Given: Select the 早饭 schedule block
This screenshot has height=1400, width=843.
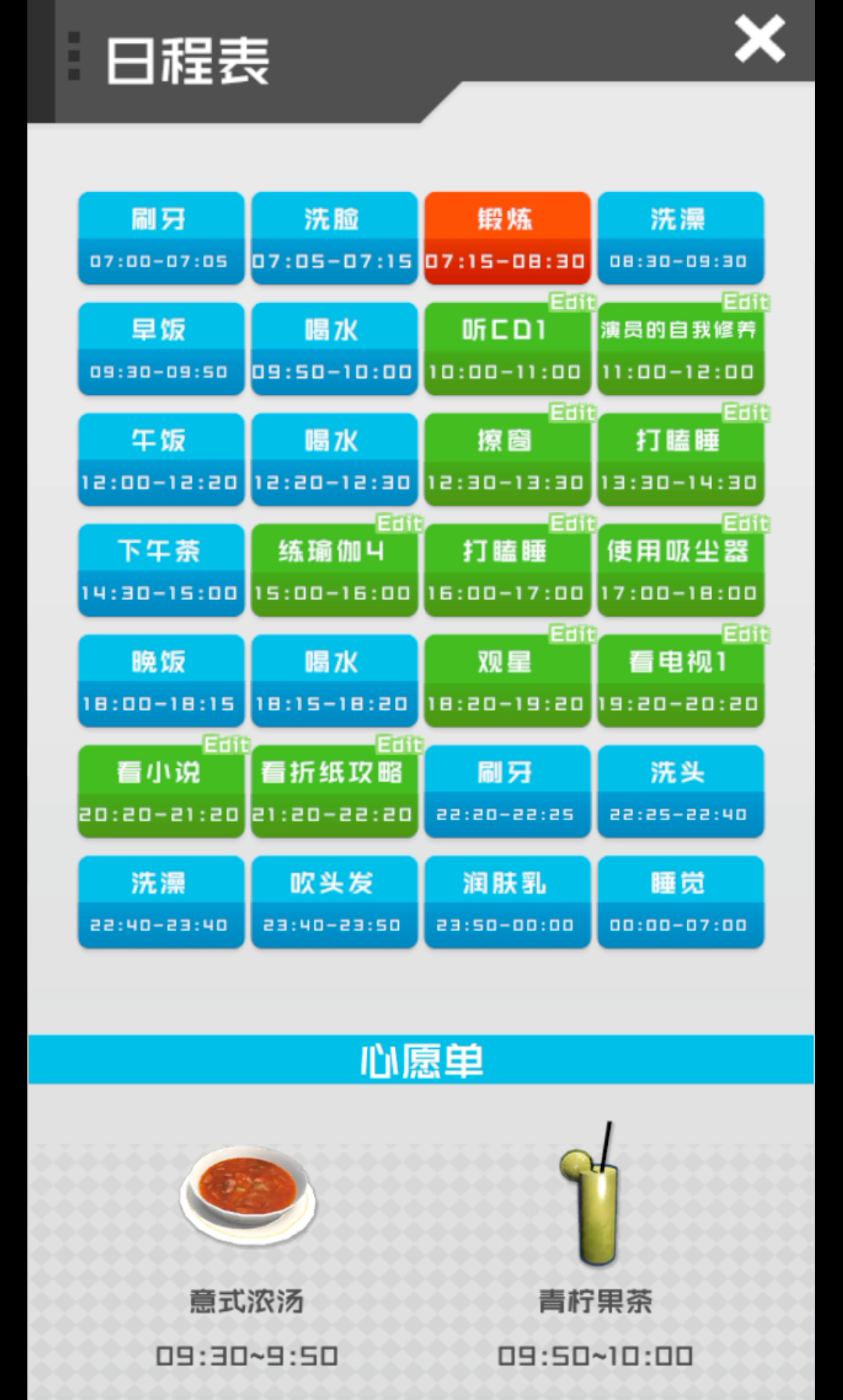Looking at the screenshot, I should 161,348.
